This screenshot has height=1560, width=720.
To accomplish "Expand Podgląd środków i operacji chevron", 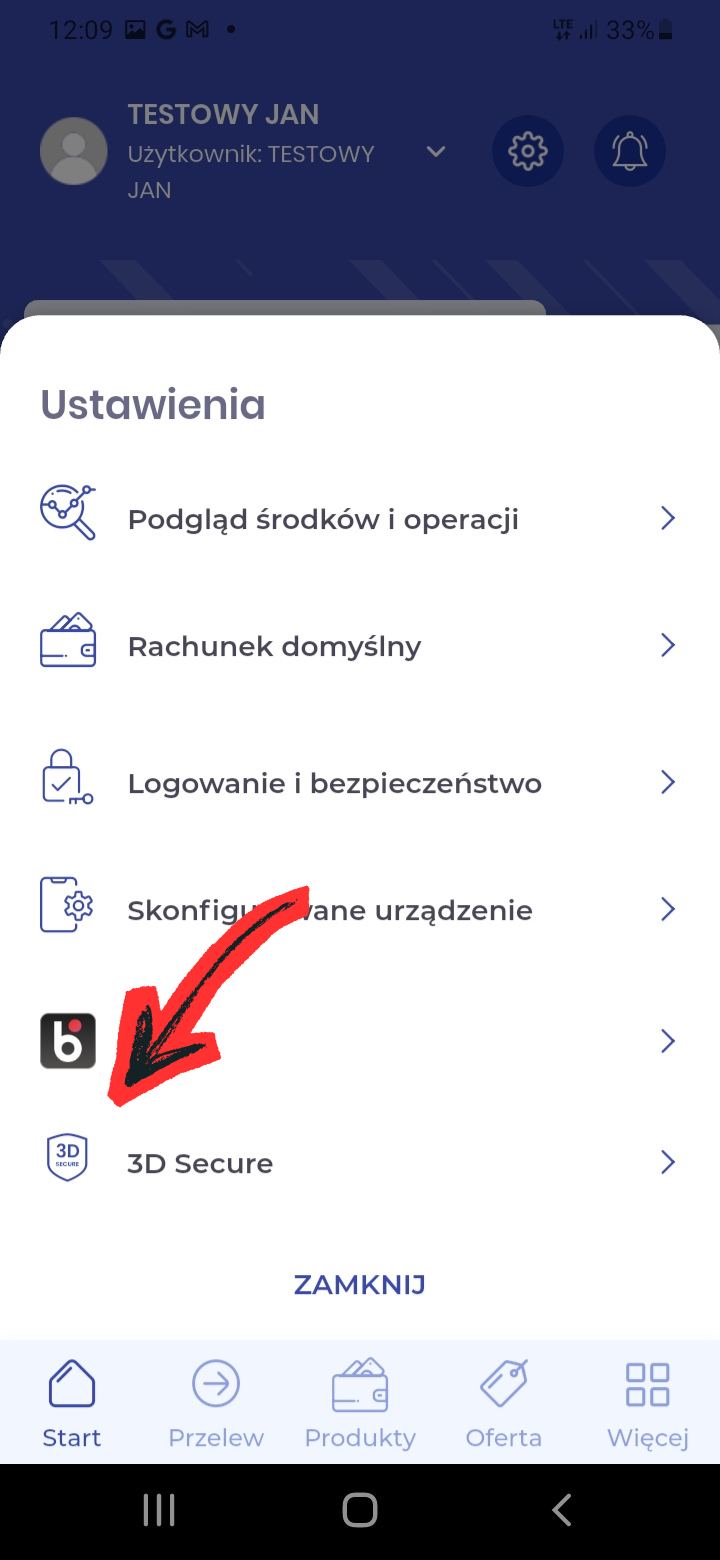I will [668, 518].
